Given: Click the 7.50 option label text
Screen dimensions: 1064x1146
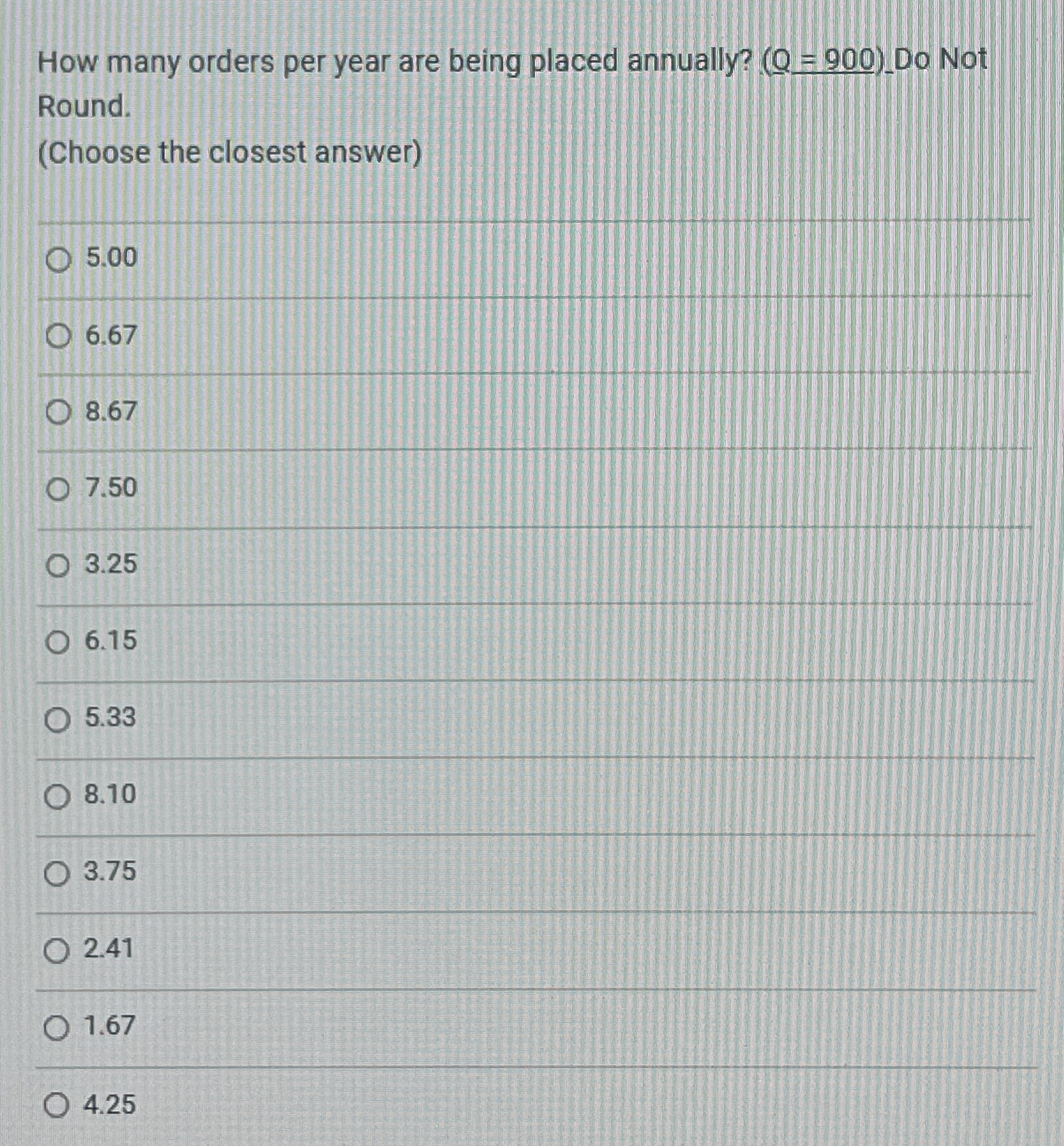Looking at the screenshot, I should pyautogui.click(x=111, y=490).
